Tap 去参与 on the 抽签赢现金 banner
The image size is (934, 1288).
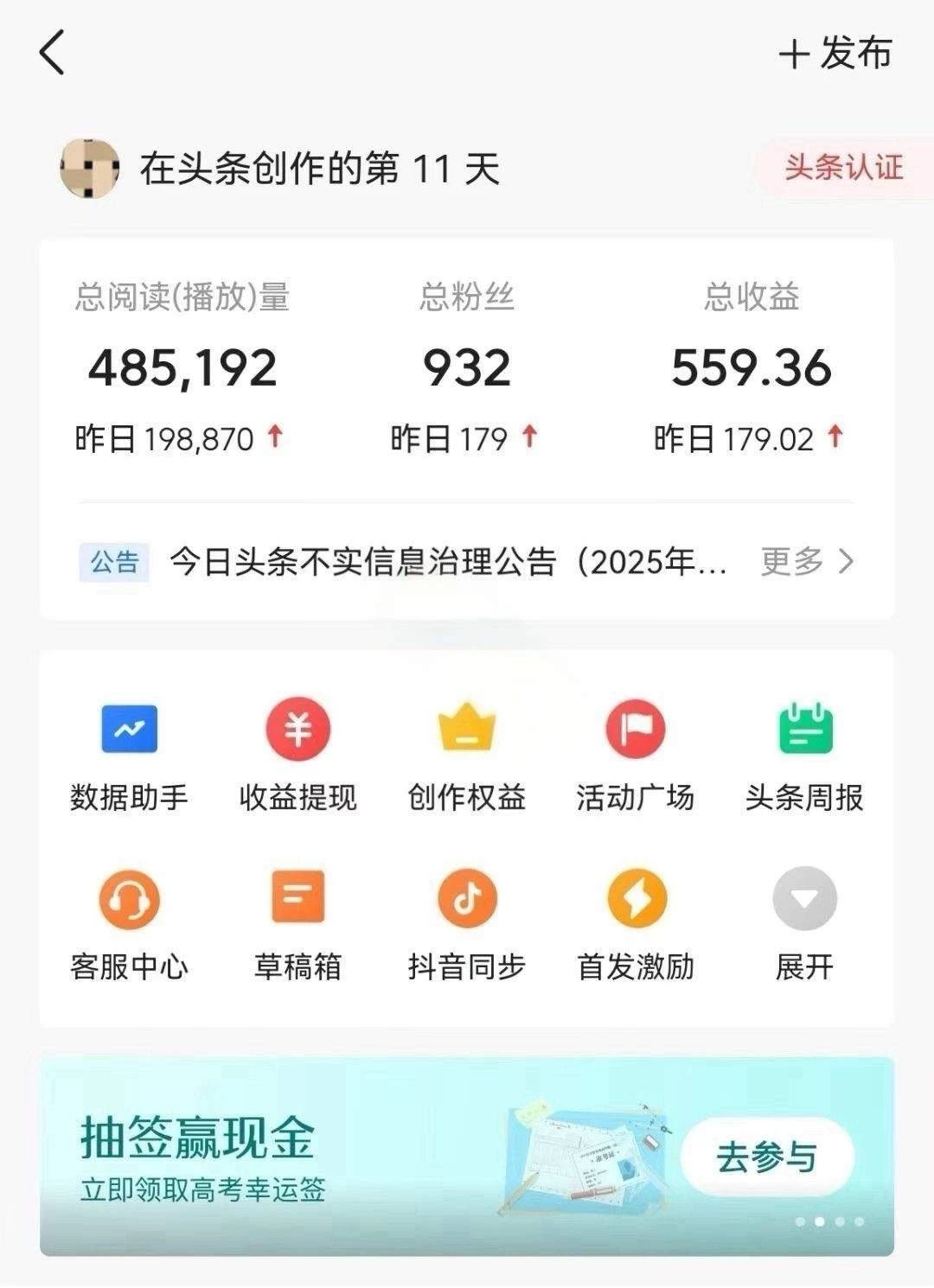(767, 1157)
